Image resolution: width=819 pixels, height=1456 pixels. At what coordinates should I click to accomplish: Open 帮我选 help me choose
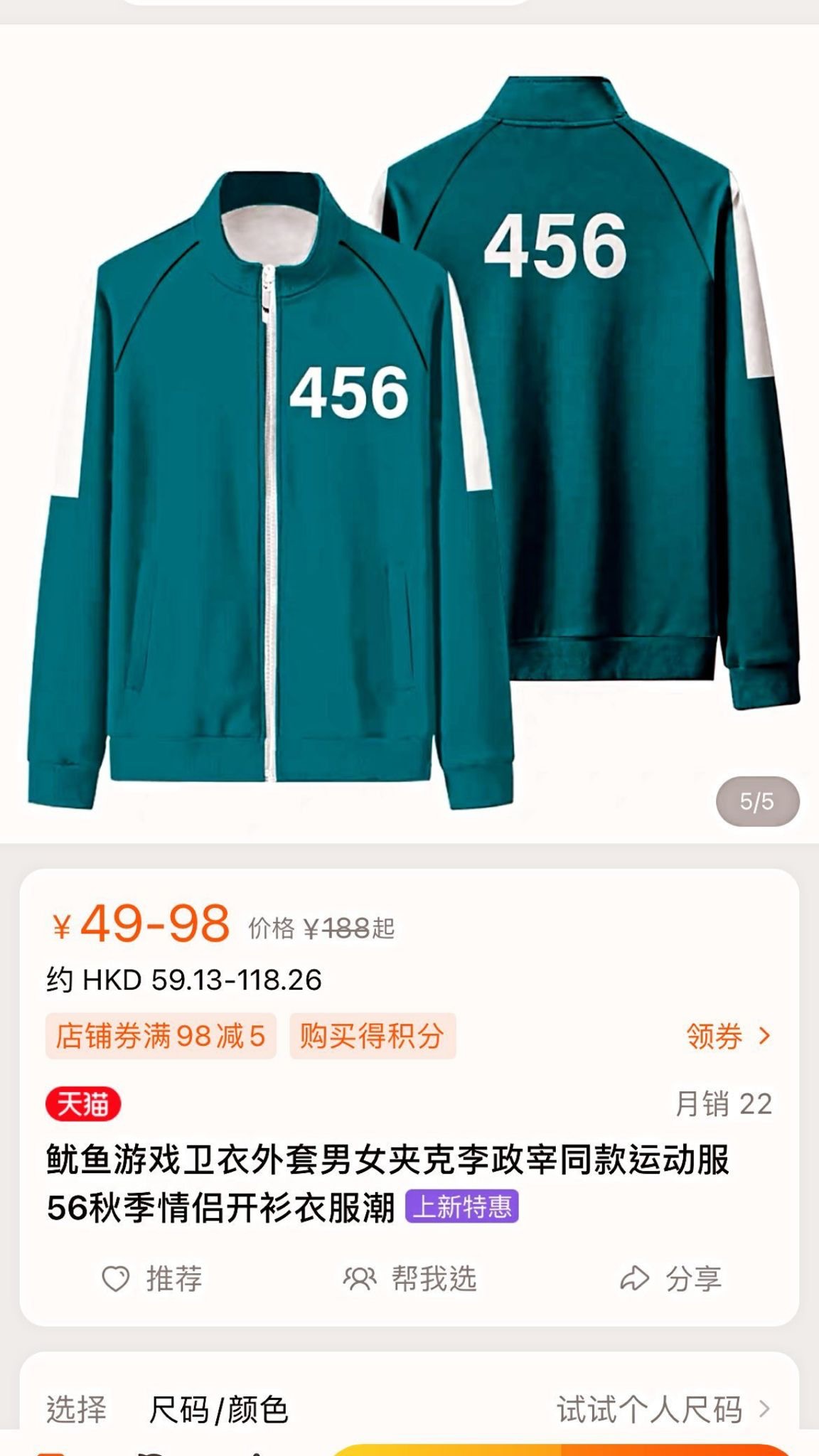pos(409,1279)
